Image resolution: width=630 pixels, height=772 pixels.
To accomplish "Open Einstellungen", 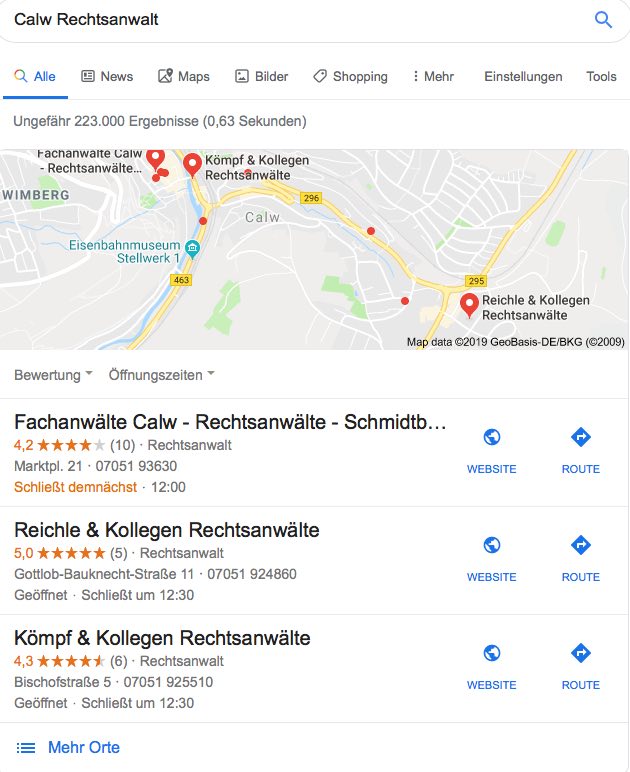I will 523,77.
